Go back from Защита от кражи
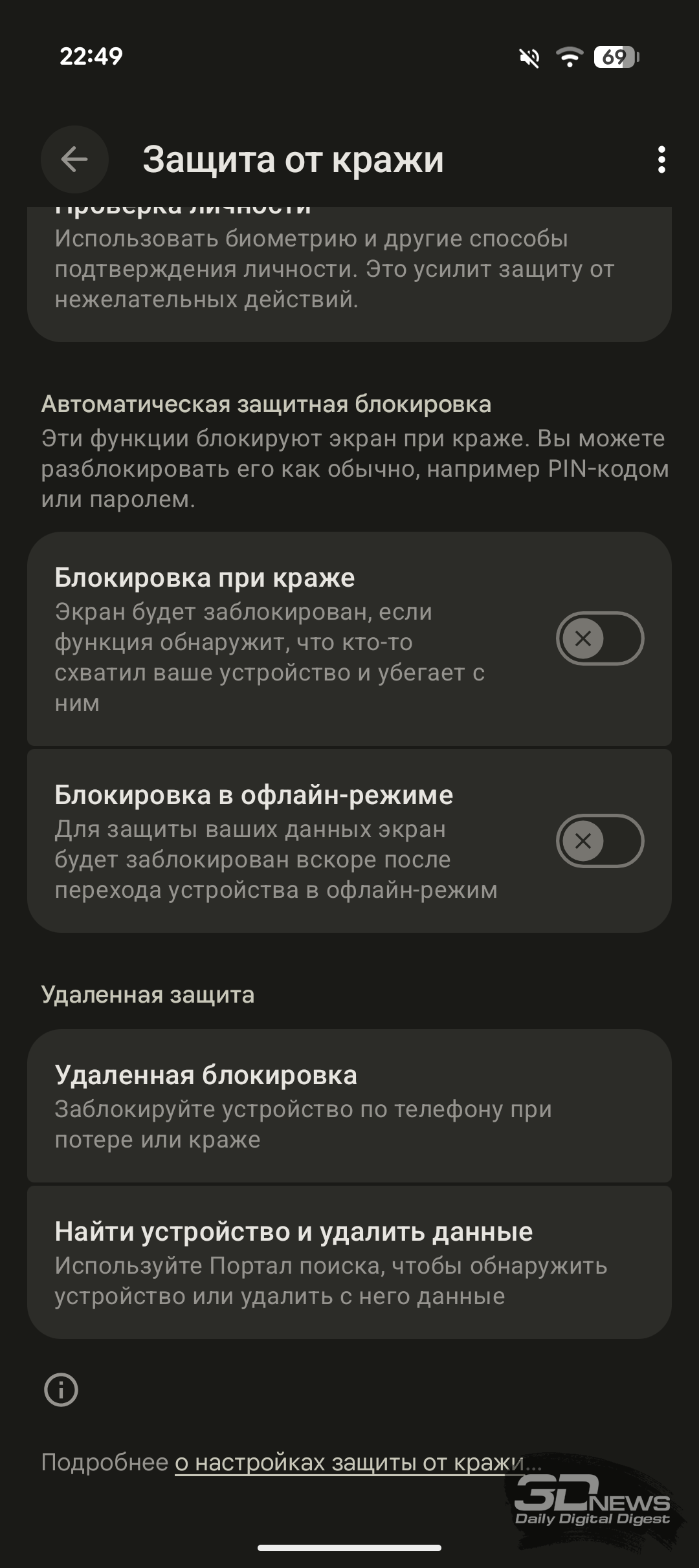Image resolution: width=699 pixels, height=1568 pixels. [74, 159]
